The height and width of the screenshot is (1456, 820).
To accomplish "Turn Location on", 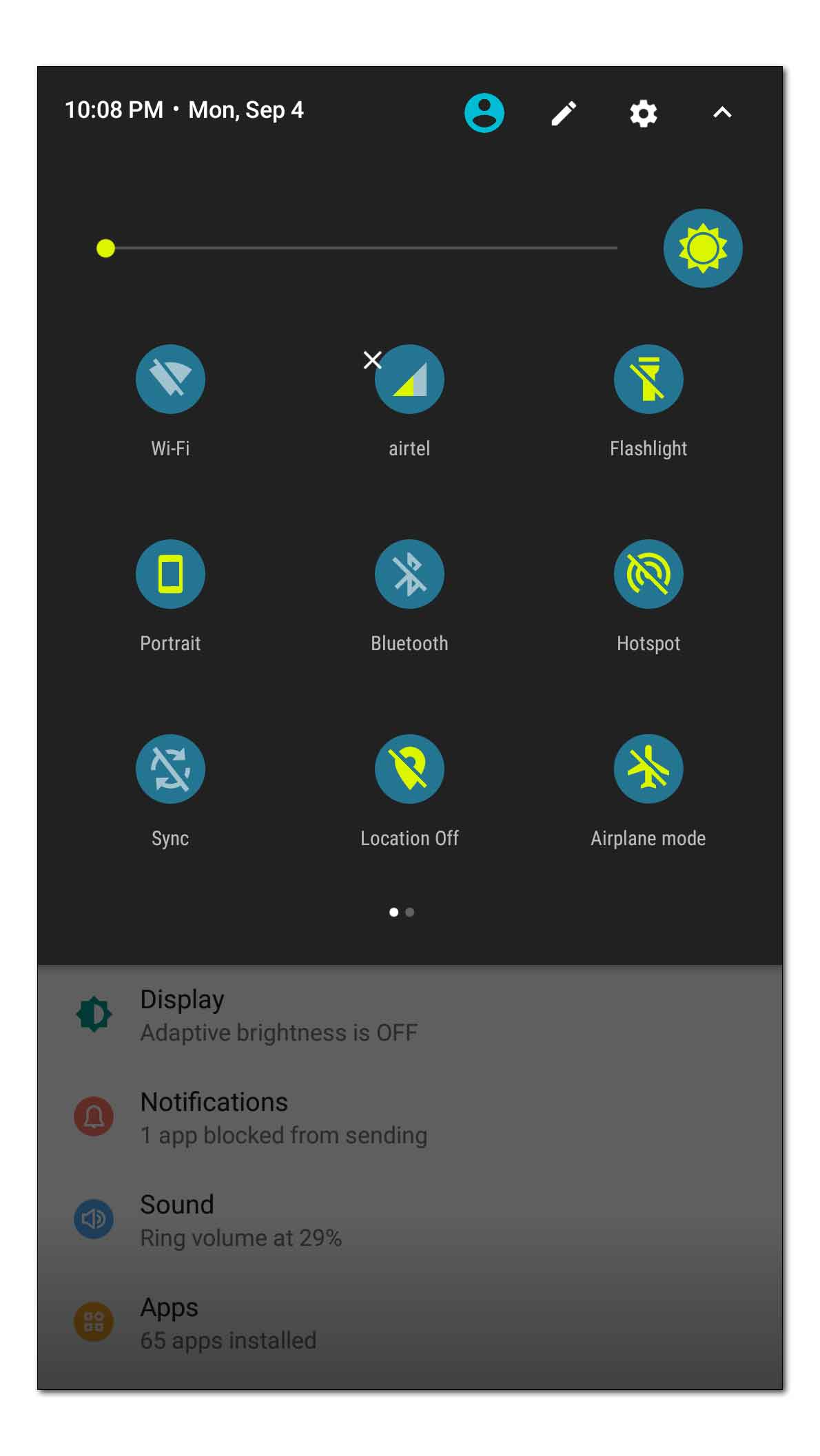I will click(409, 769).
